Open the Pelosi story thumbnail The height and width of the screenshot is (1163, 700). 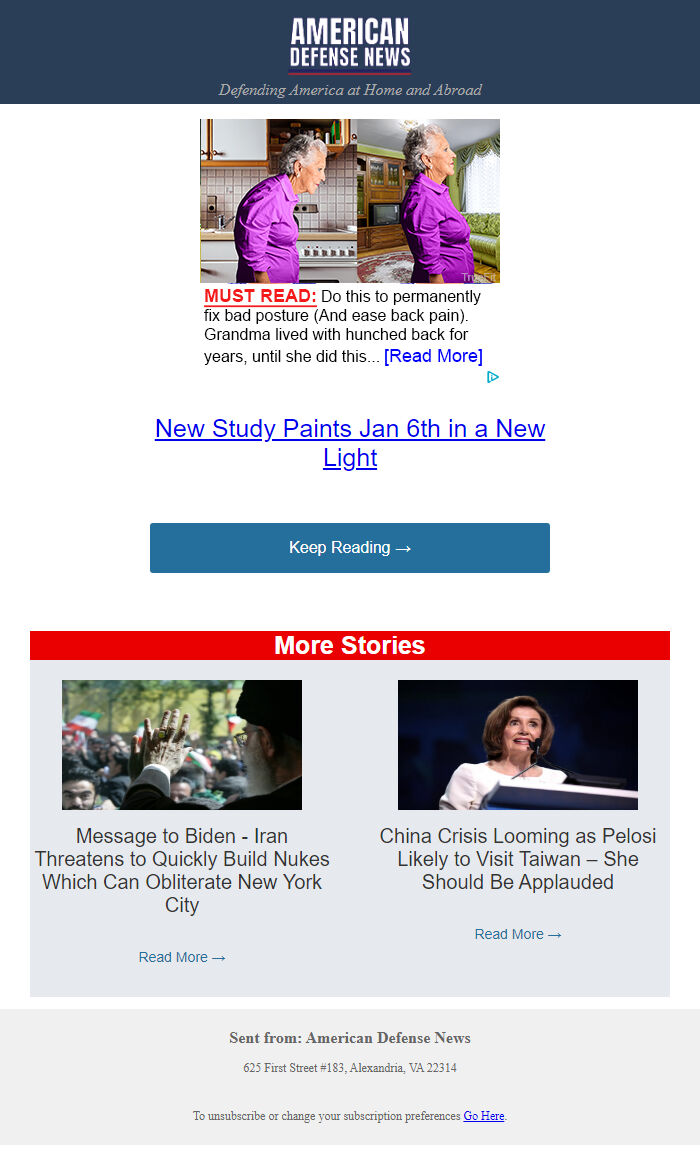518,745
